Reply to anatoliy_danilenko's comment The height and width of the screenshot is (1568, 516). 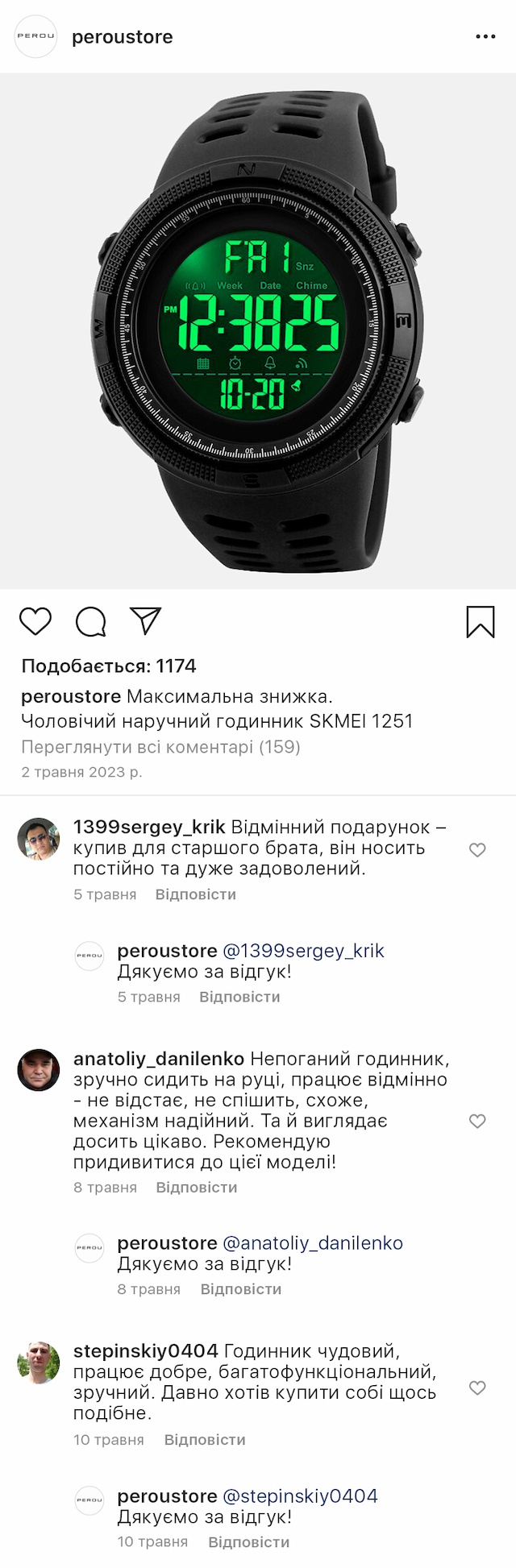coord(196,1188)
